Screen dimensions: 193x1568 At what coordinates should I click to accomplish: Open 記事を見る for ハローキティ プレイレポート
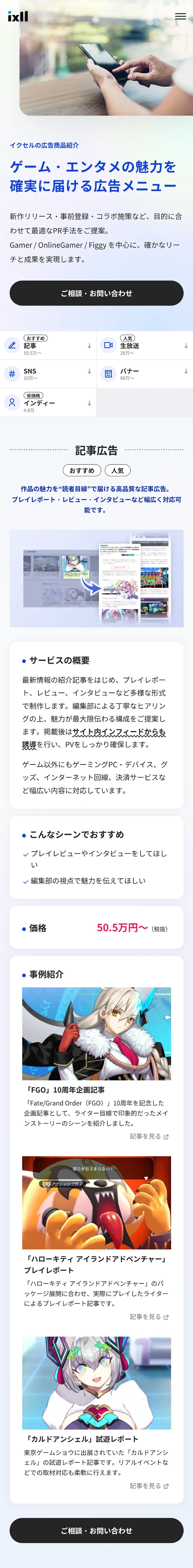pos(149,1316)
